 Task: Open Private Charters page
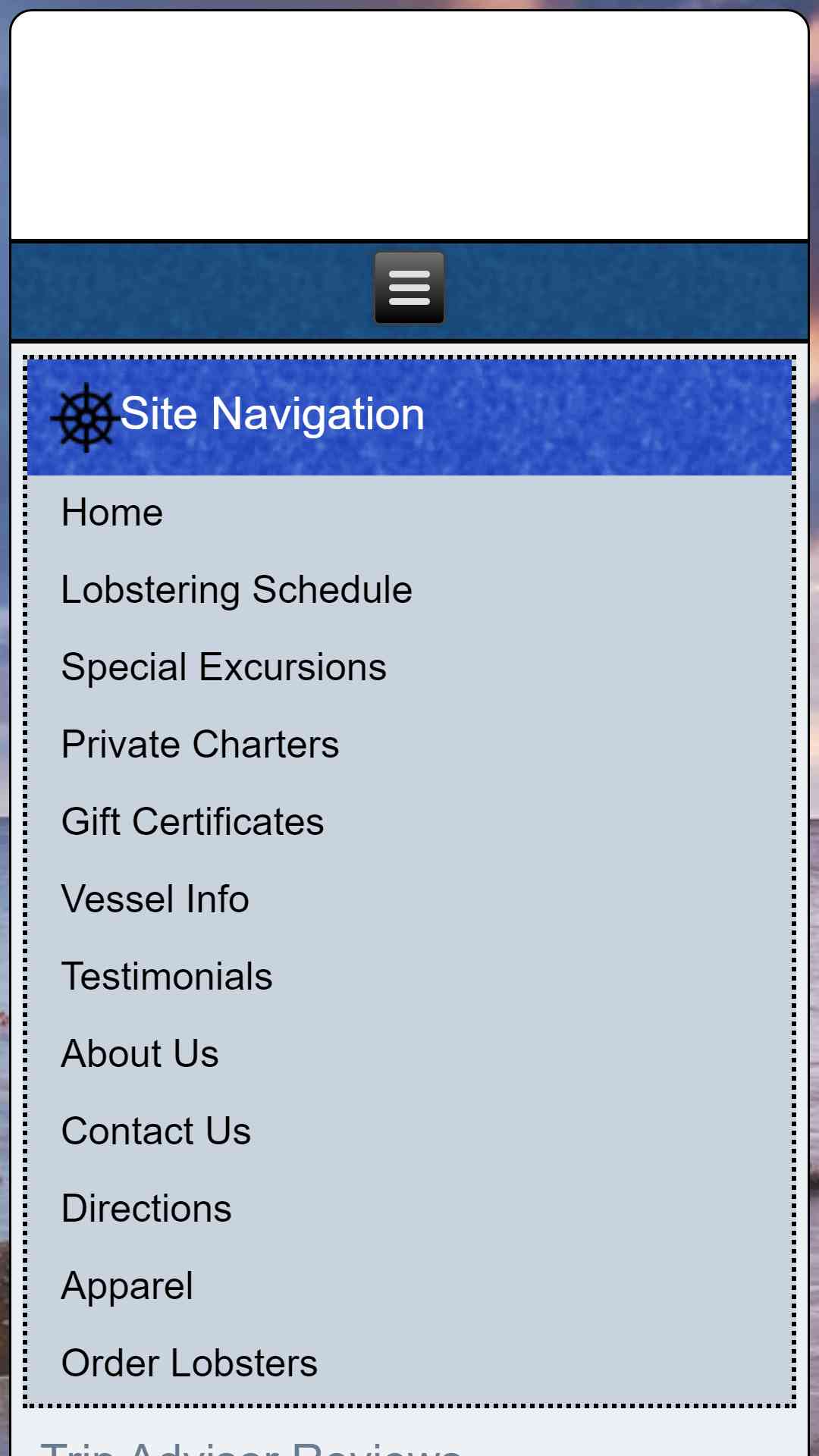[x=200, y=745]
